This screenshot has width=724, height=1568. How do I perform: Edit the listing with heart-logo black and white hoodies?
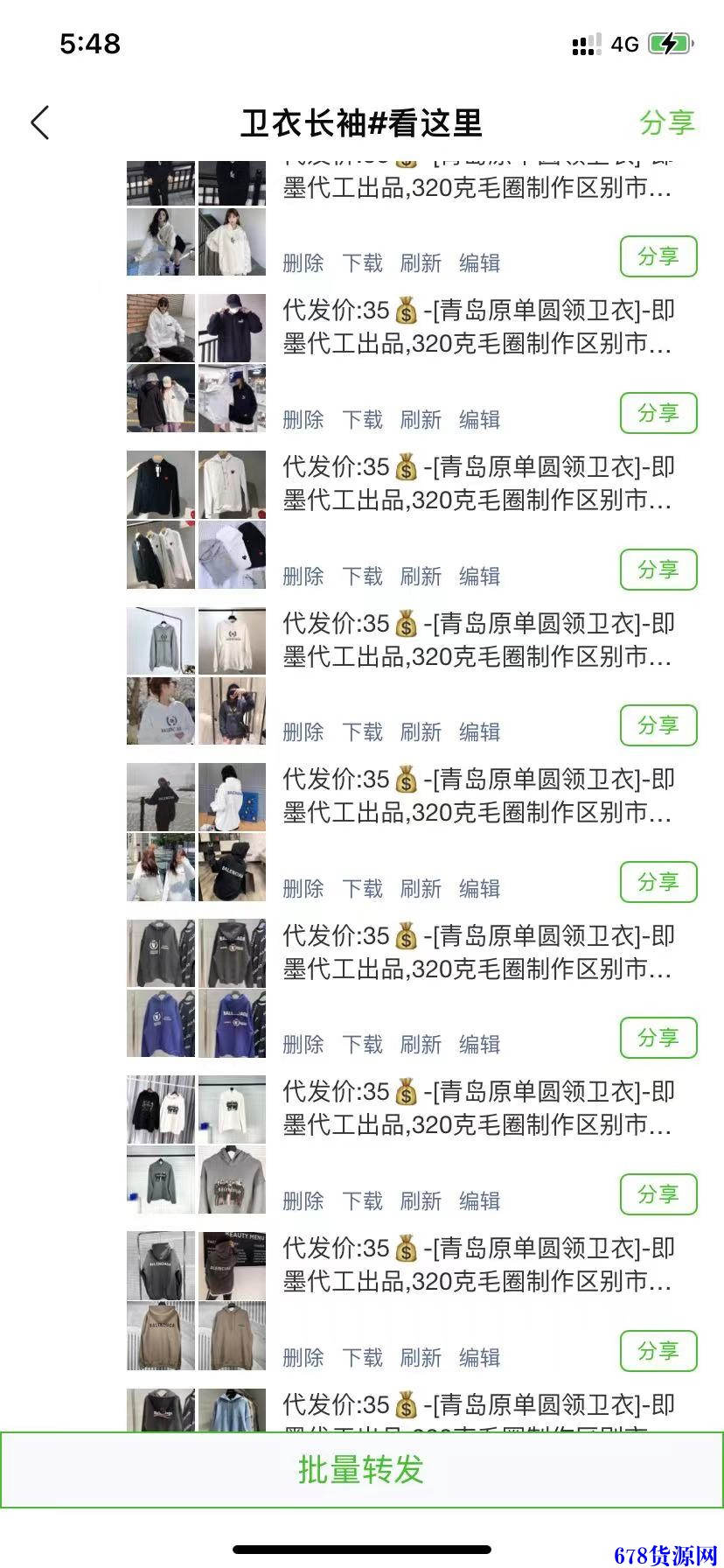pyautogui.click(x=479, y=576)
